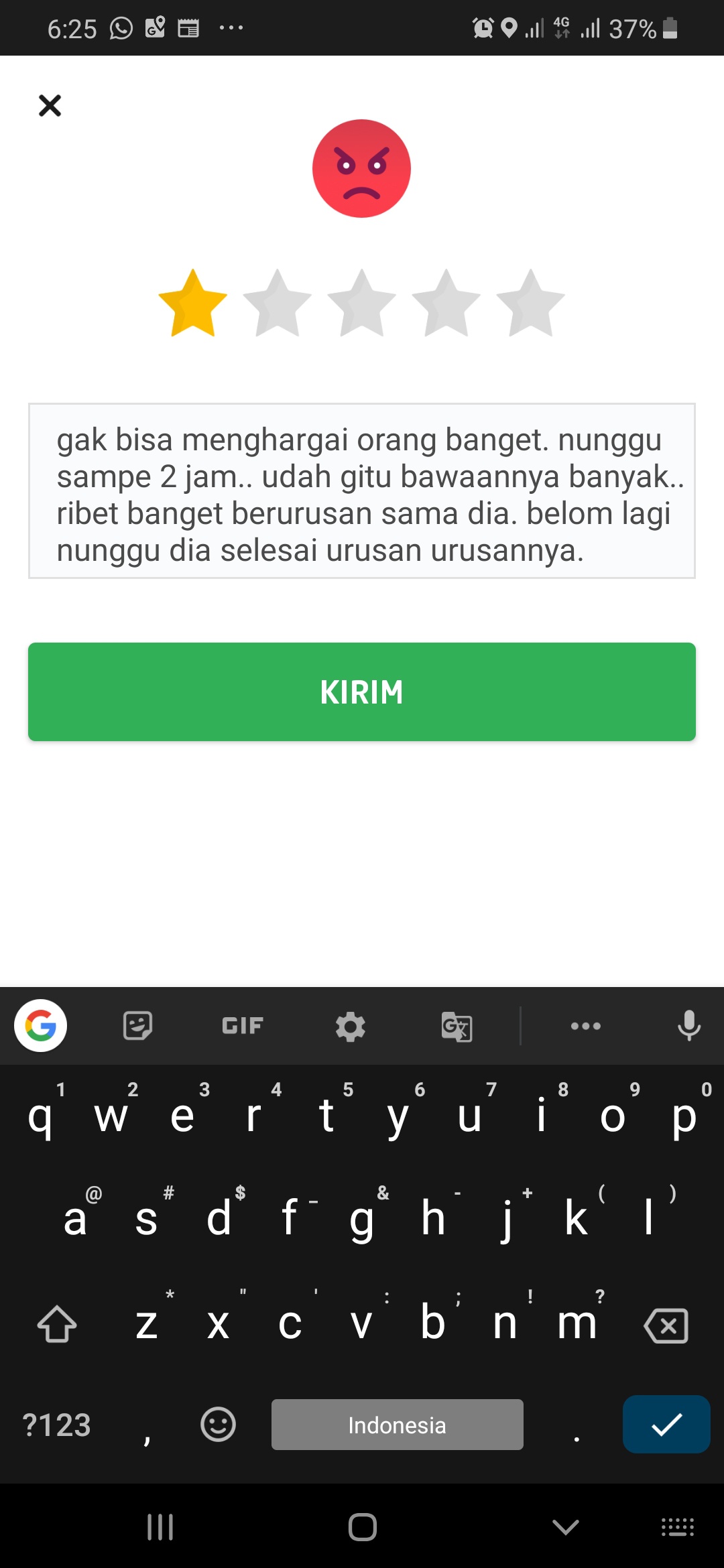Screen dimensions: 724x1568
Task: Rate two stars
Action: click(x=278, y=304)
